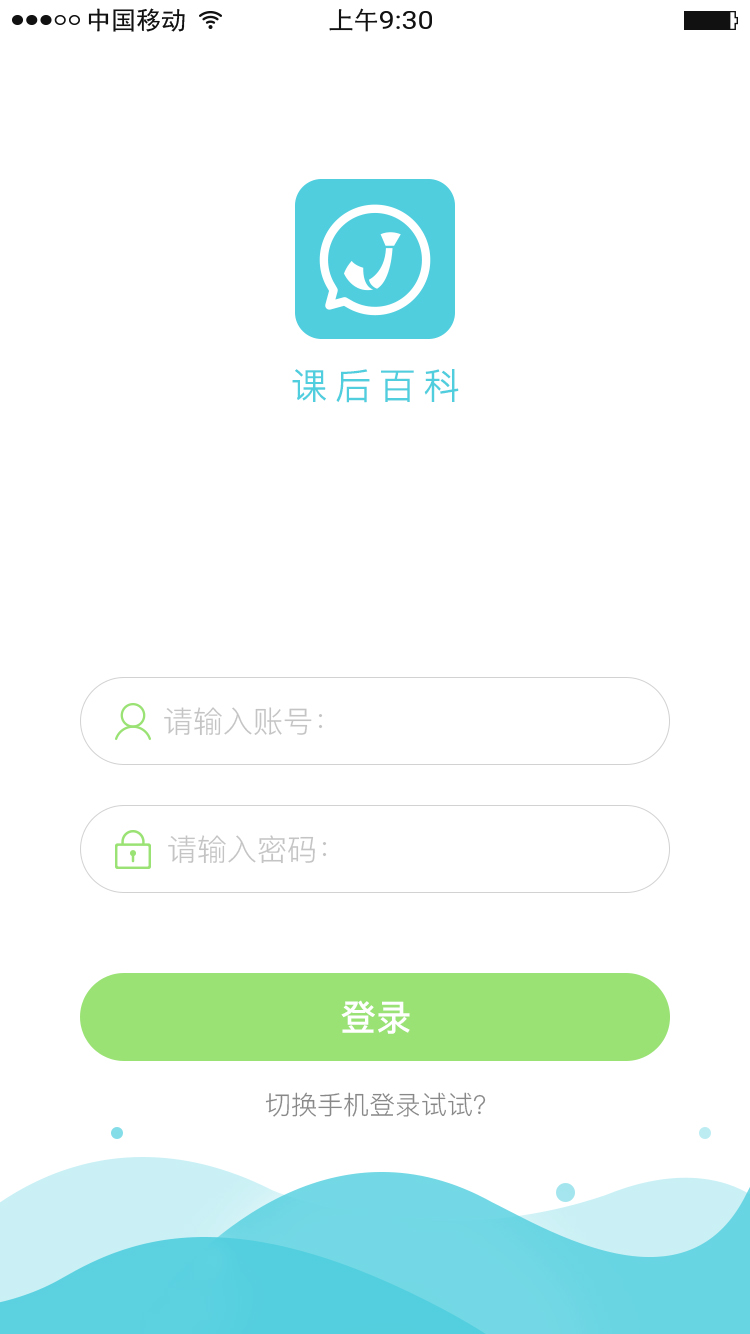Switch to phone login via 切换手机登录试试
This screenshot has width=750, height=1334.
[376, 1105]
